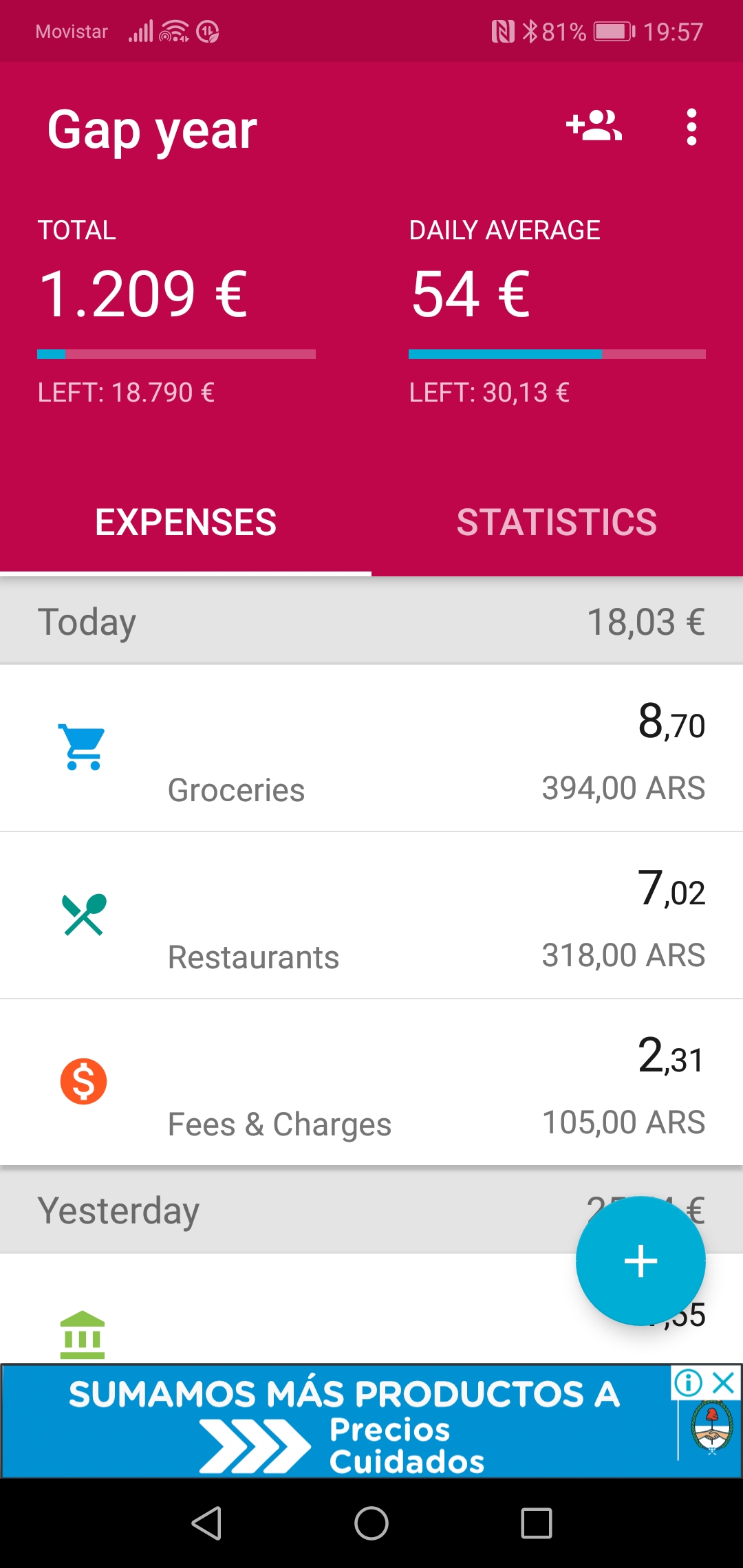View the Fees & Charges expense
The image size is (743, 1568).
click(371, 1082)
